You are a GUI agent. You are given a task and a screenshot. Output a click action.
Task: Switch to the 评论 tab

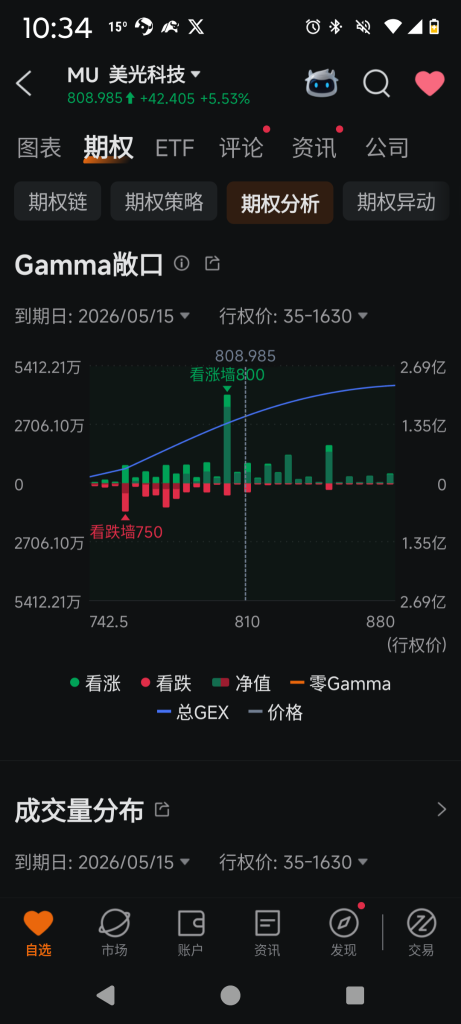(x=242, y=148)
